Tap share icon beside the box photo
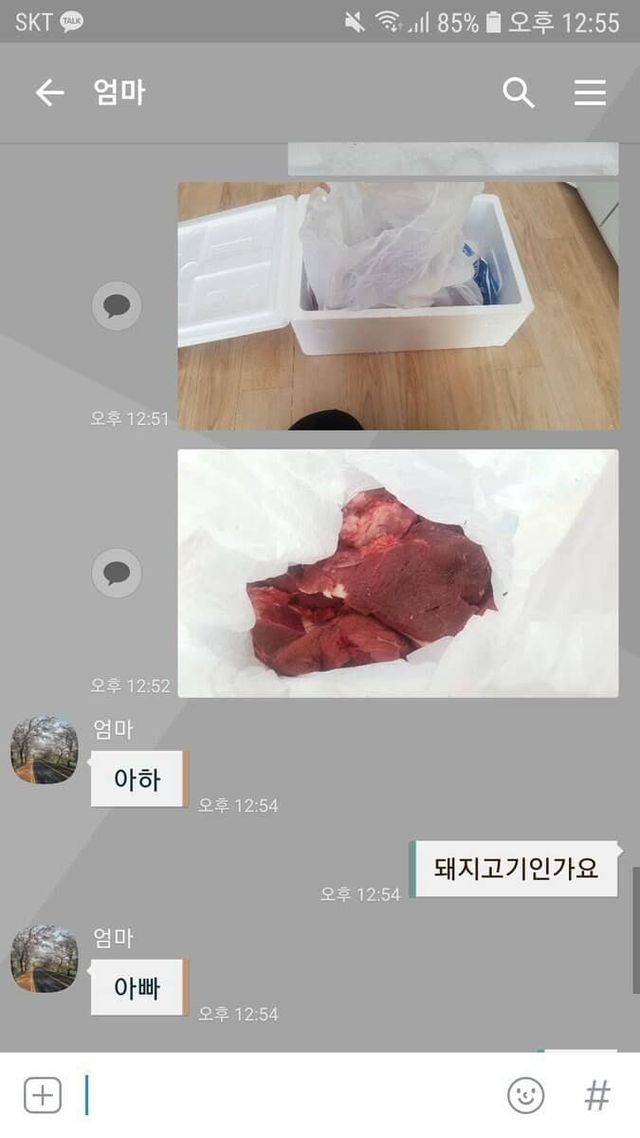This screenshot has height=1138, width=640. coord(117,306)
